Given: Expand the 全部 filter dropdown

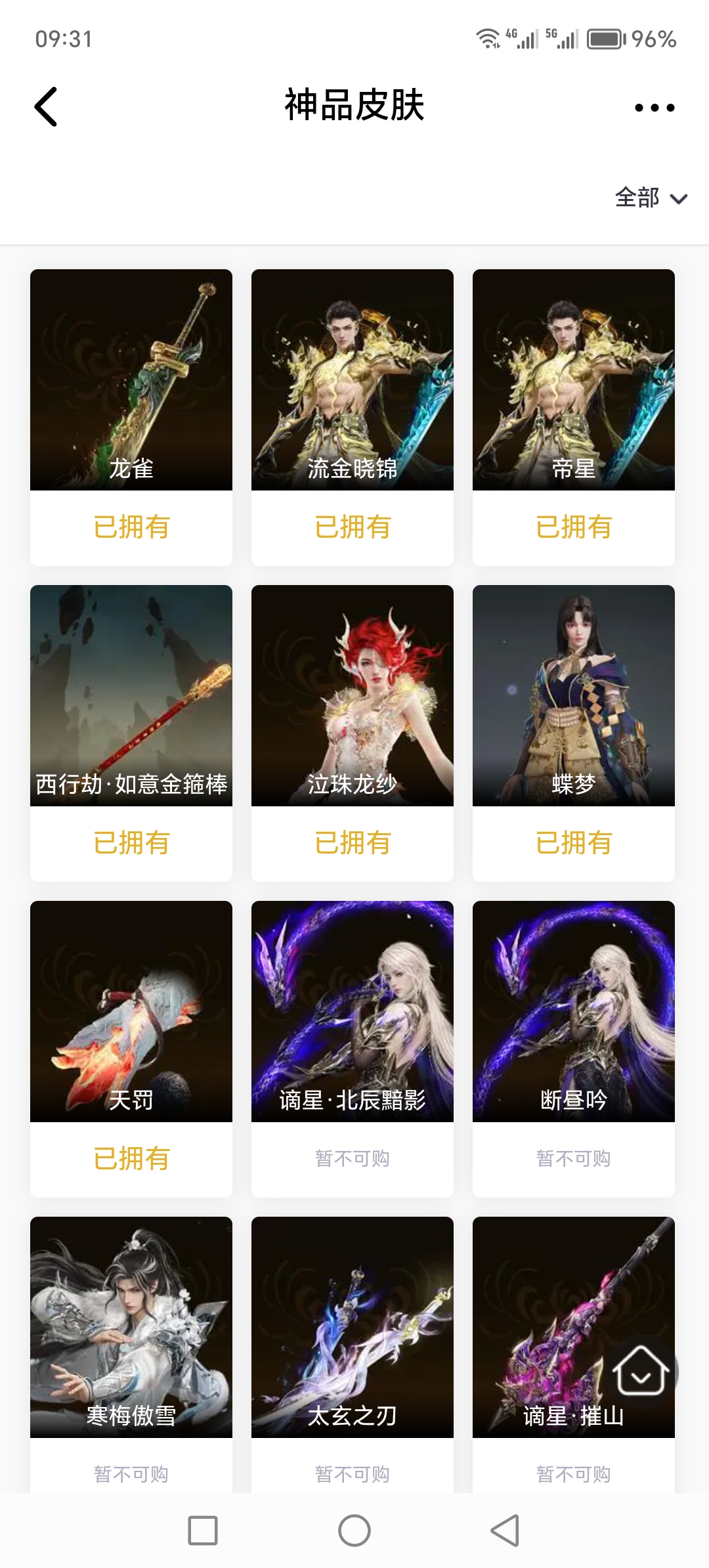Looking at the screenshot, I should 650,198.
